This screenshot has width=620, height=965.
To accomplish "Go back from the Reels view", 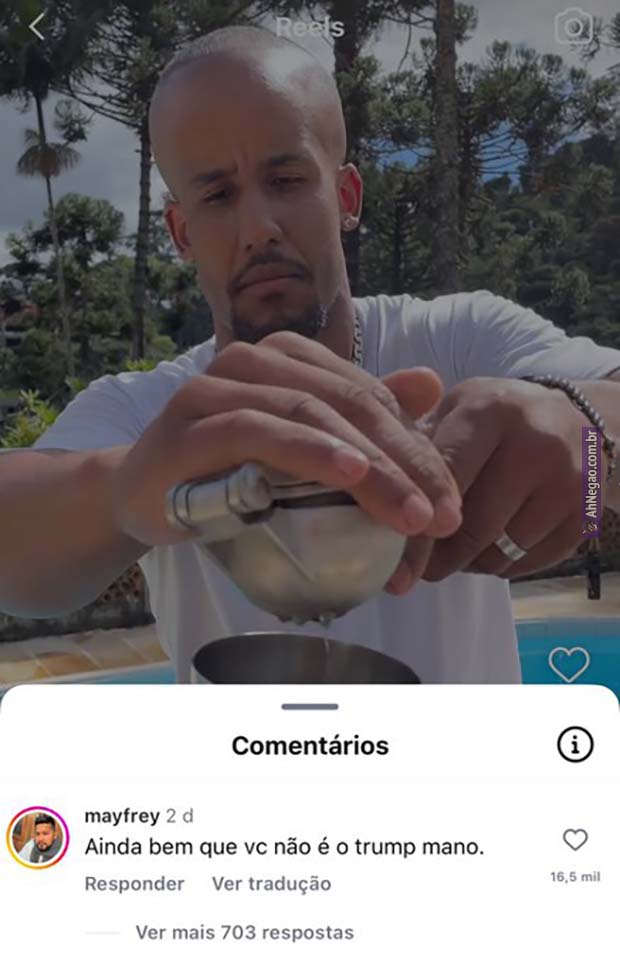I will click(x=36, y=27).
